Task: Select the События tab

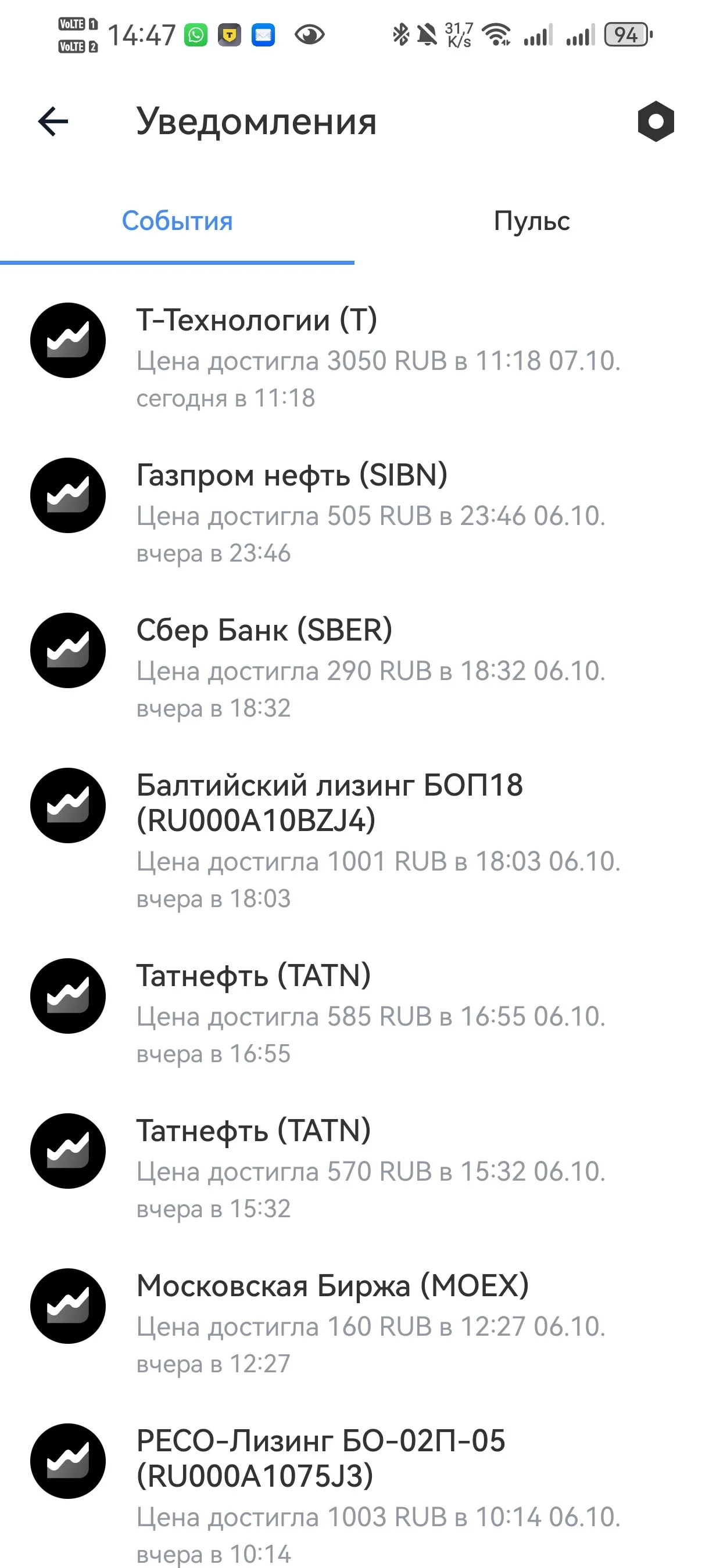Action: tap(177, 221)
